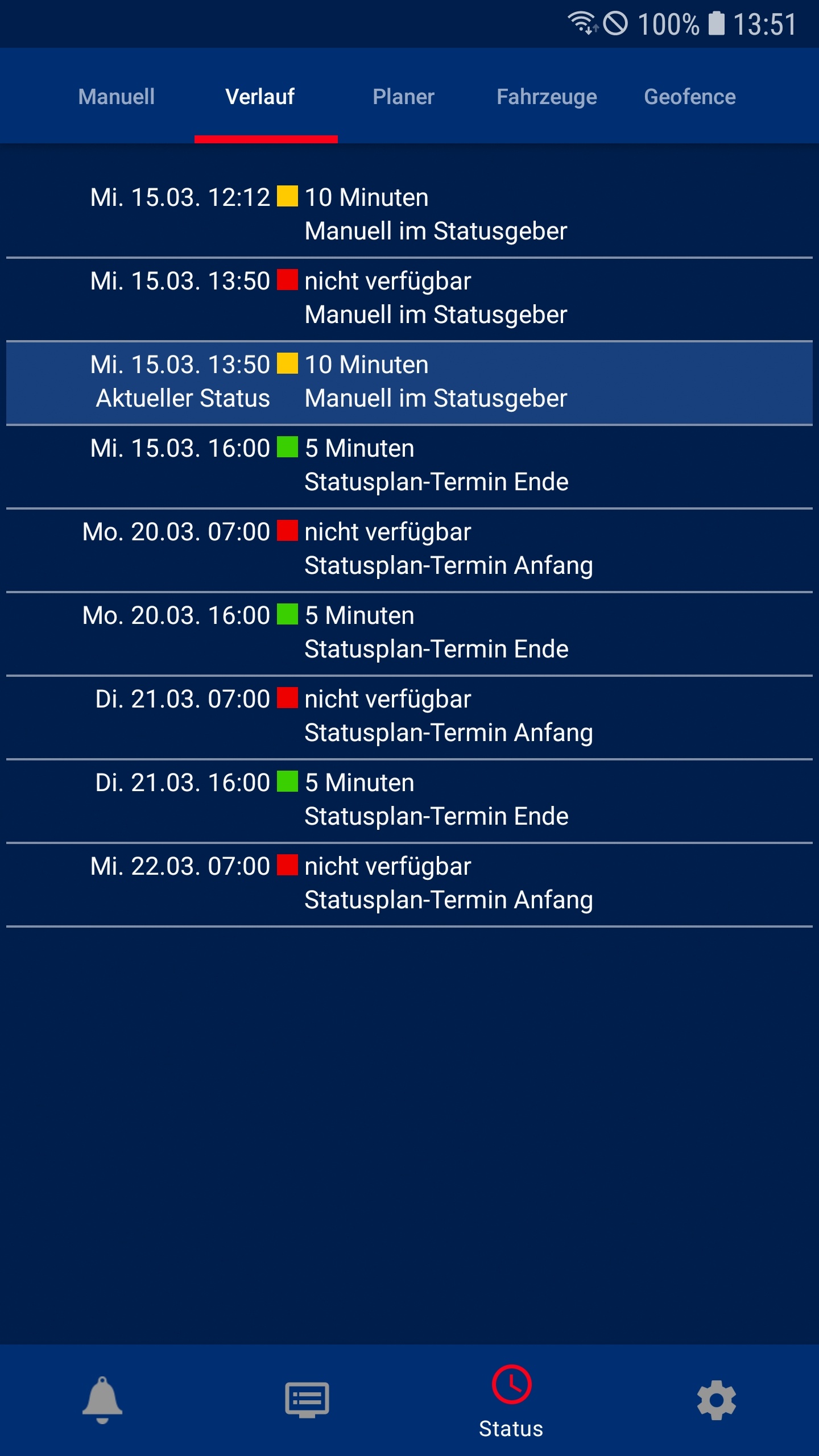Open the Mi. 15.03. 12:12 entry
819x1456 pixels.
pos(409,216)
